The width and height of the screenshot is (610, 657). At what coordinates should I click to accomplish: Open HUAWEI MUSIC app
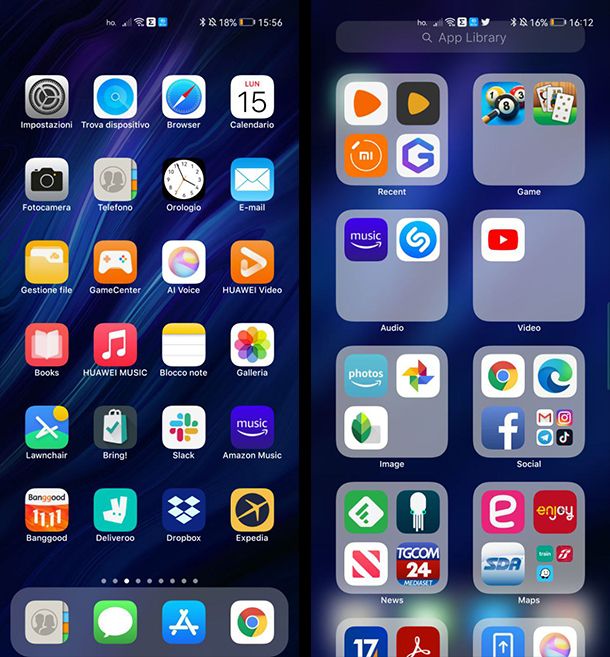click(115, 344)
